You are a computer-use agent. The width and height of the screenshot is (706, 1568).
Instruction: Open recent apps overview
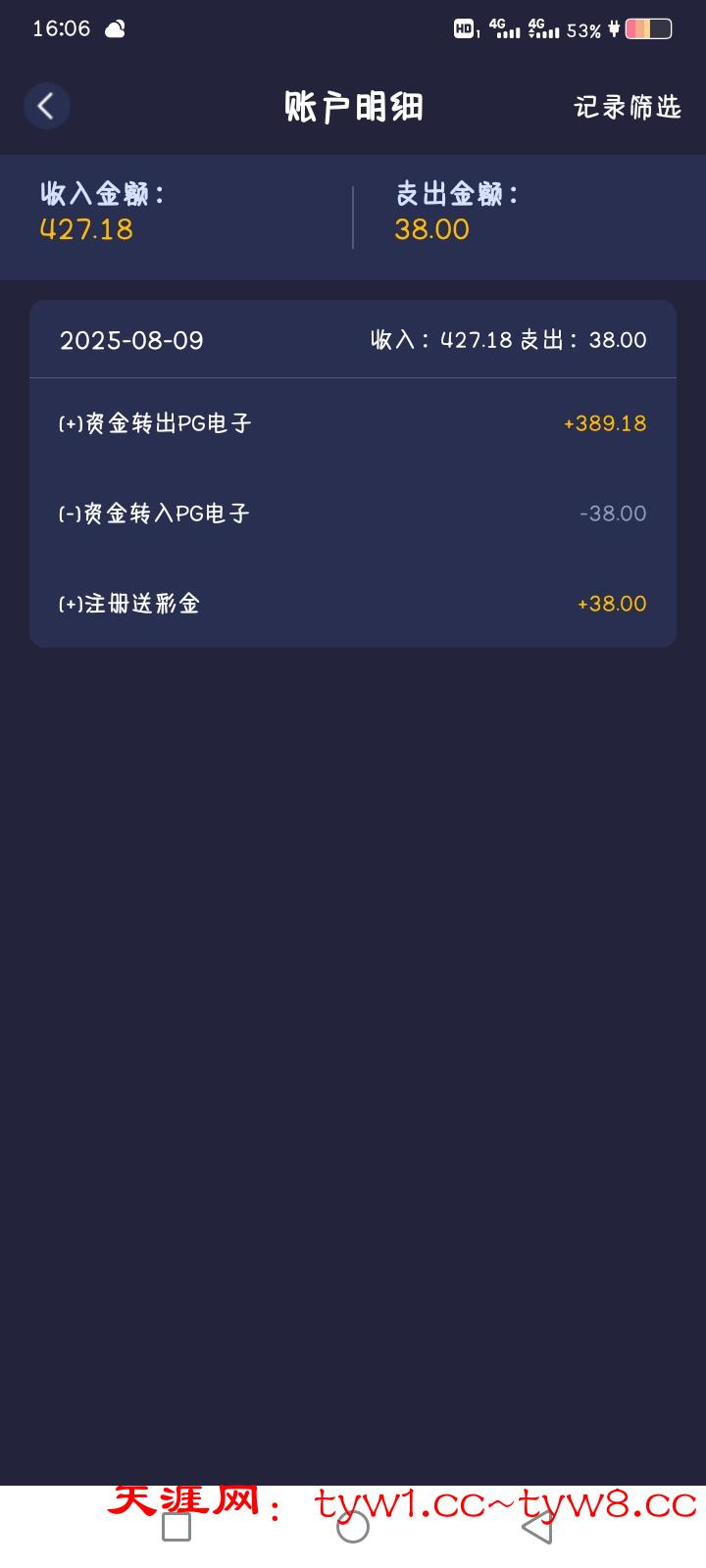(176, 1527)
